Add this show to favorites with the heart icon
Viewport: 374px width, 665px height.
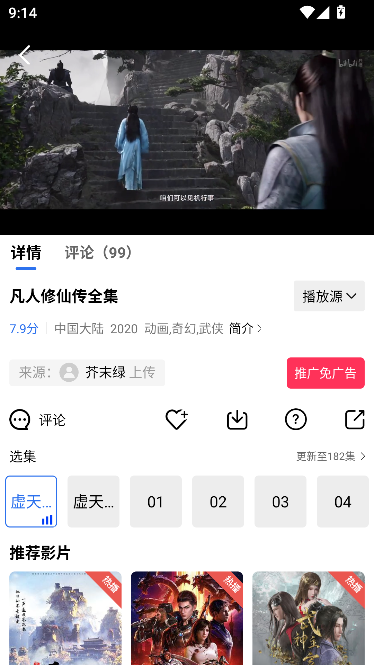(176, 419)
